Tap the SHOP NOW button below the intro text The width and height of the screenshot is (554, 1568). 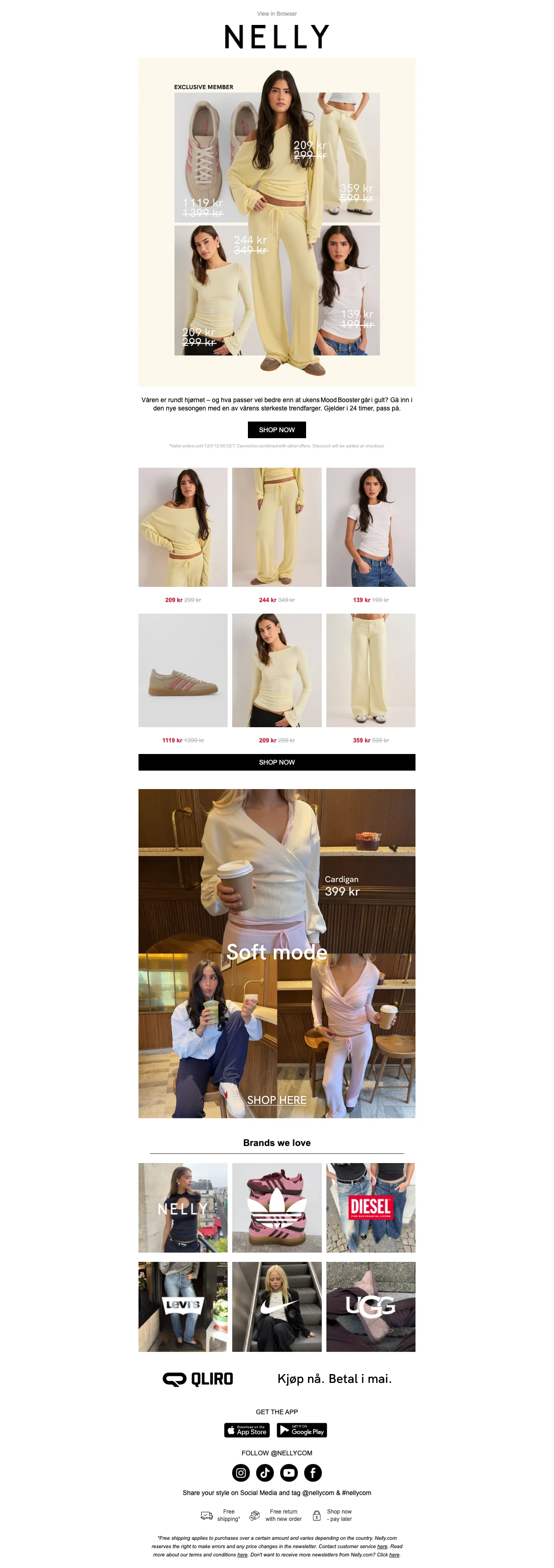point(277,430)
